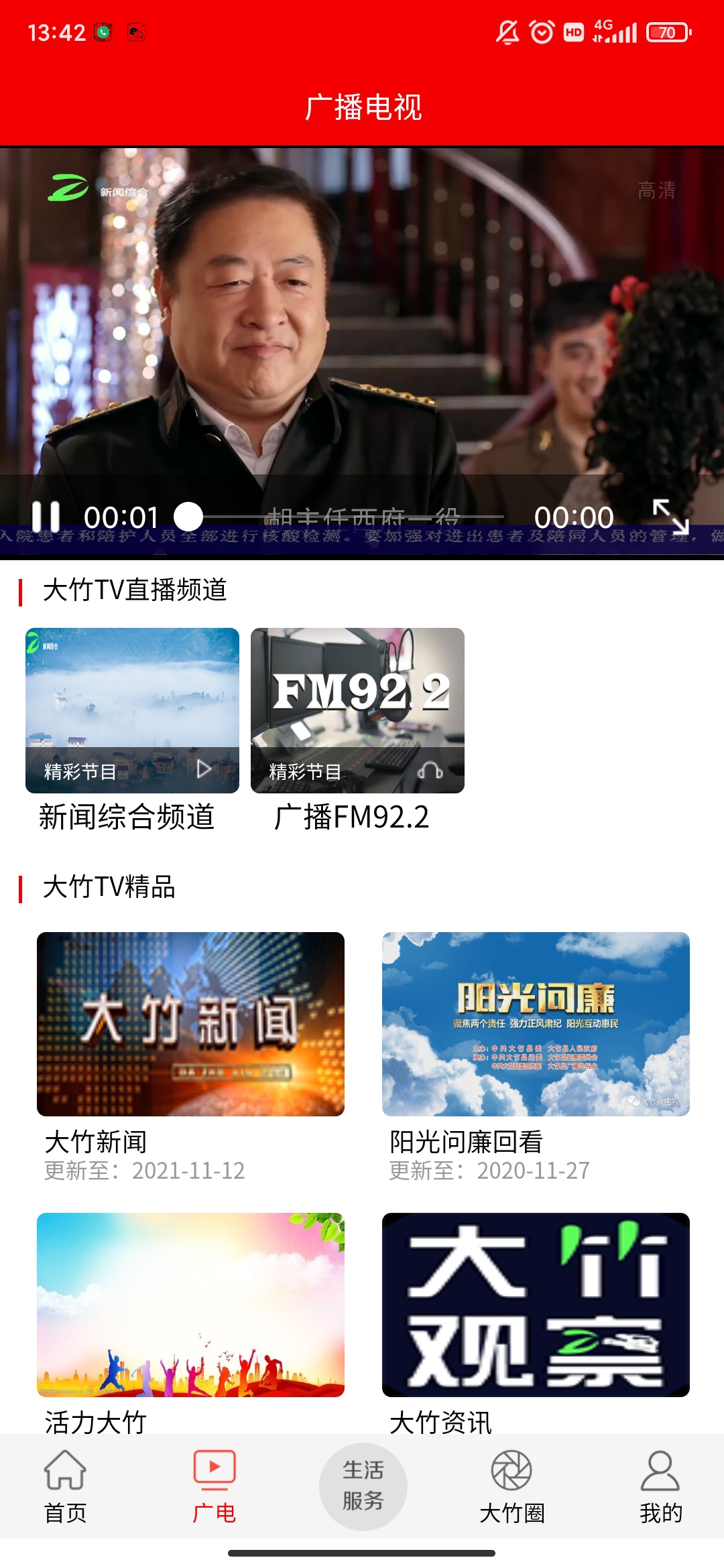Open the 生活服务 tab
This screenshot has height=1568, width=724.
pos(363,1486)
